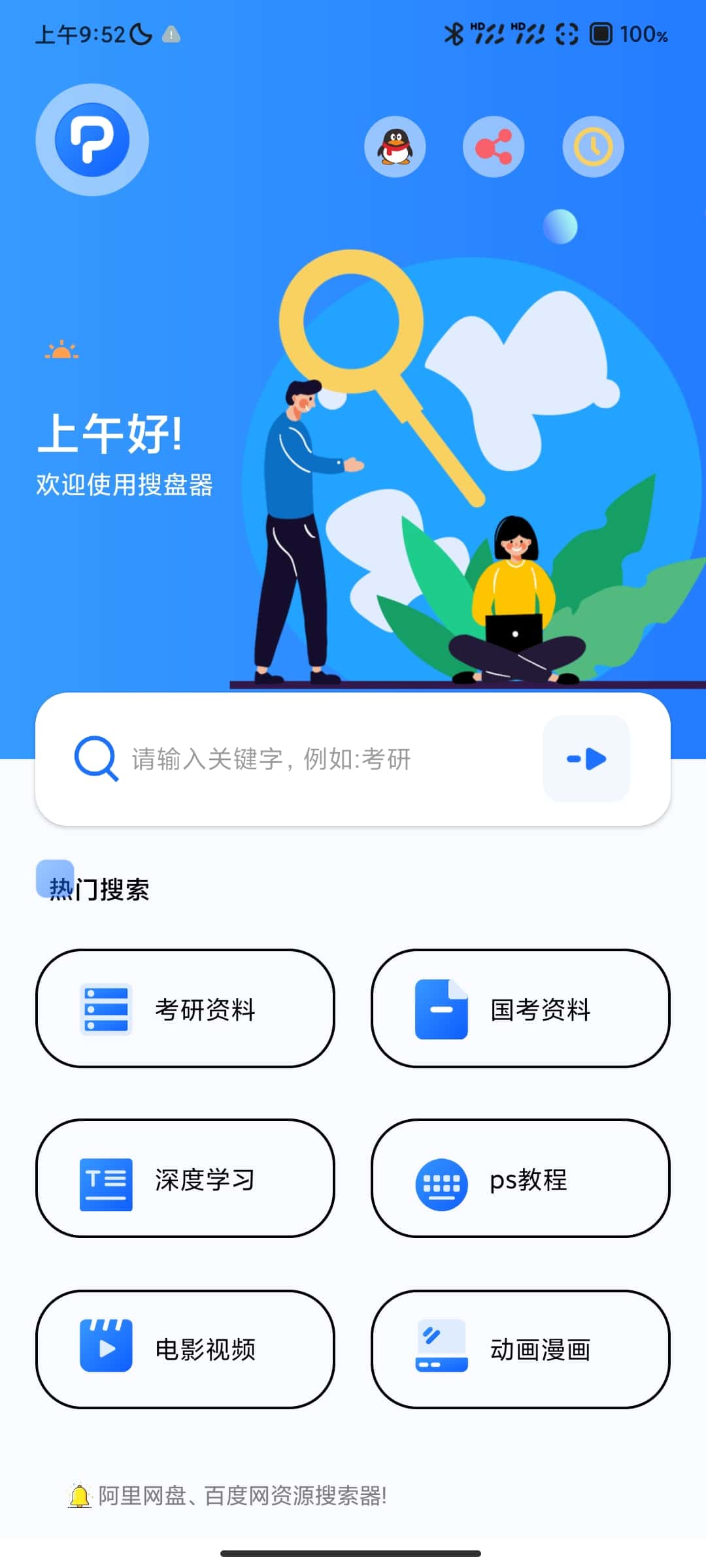
Task: Click the magnifier icon in the search bar
Action: [96, 759]
